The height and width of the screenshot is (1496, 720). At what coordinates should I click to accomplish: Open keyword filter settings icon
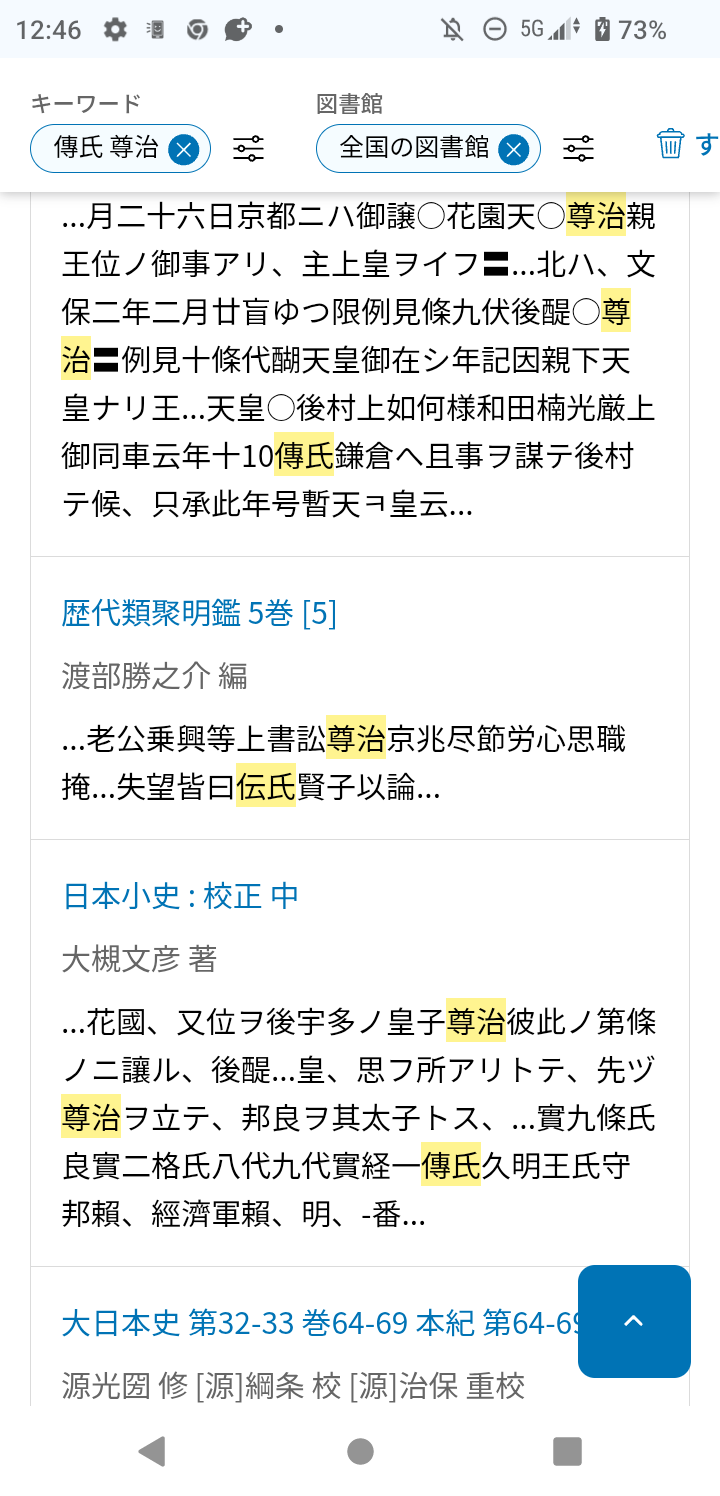[x=249, y=149]
